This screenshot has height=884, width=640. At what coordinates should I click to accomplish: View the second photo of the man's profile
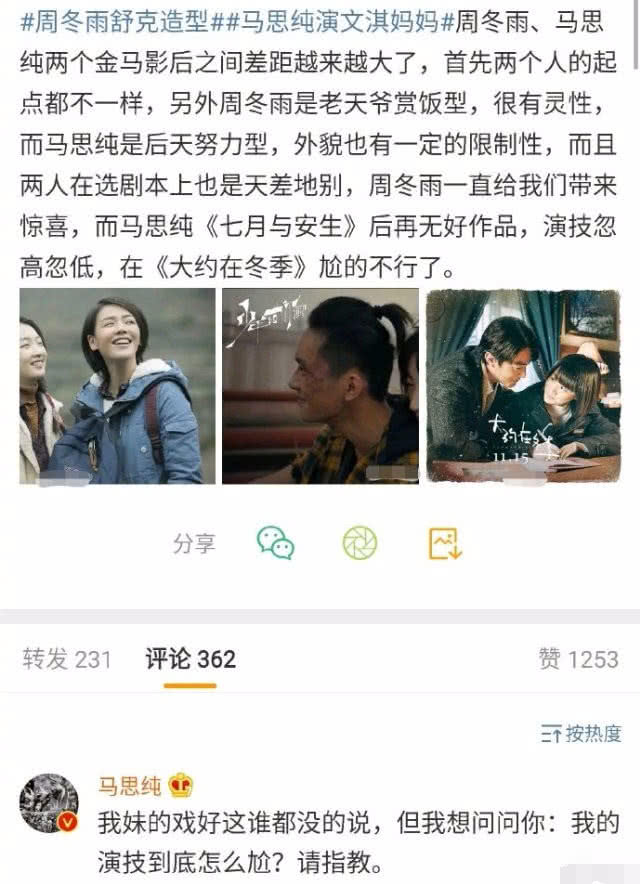point(320,386)
